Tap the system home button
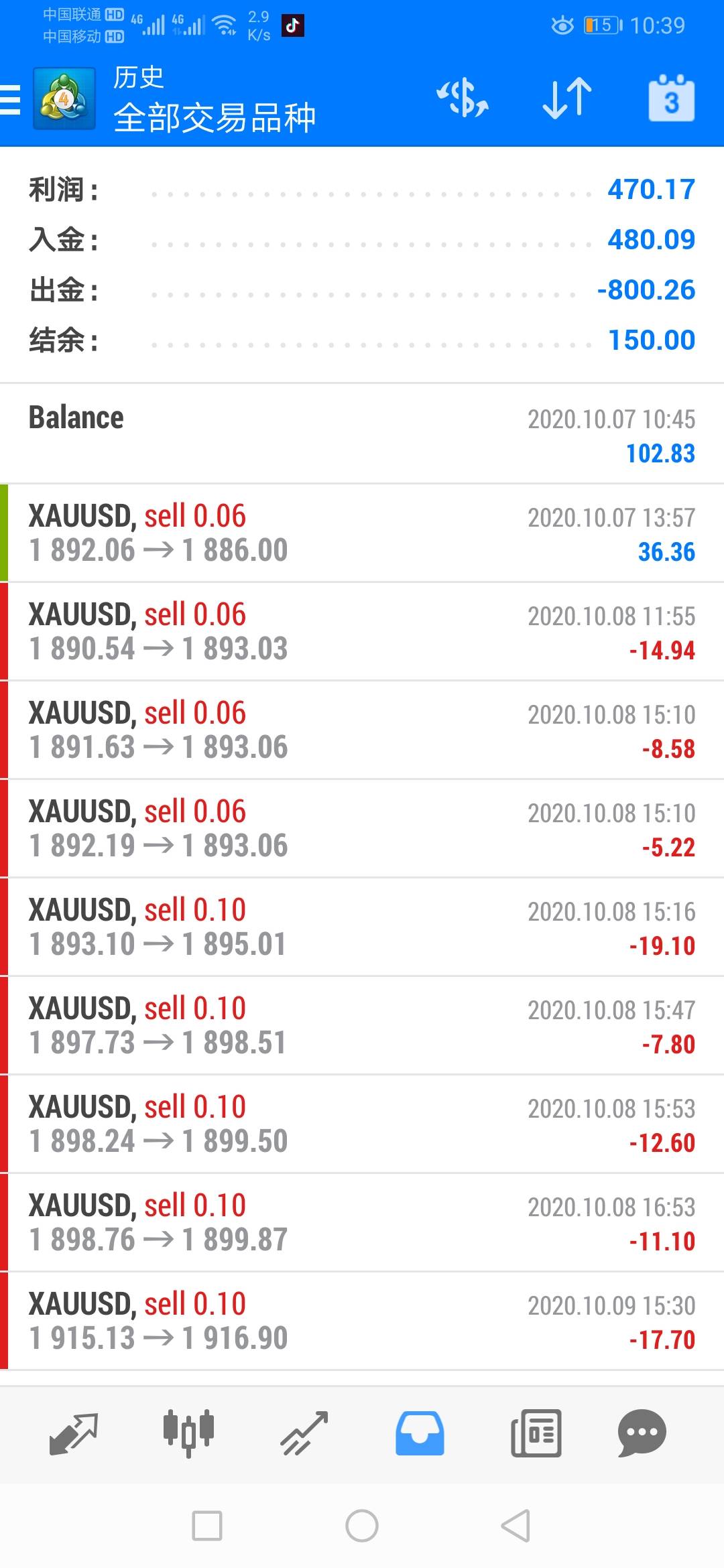Screen dimensions: 724x1568 pyautogui.click(x=362, y=1526)
